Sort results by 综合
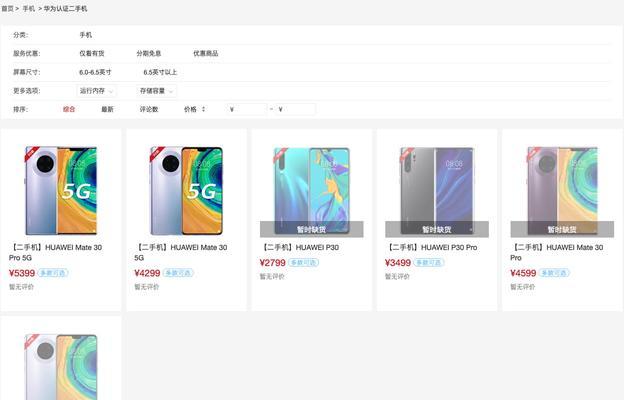Screen dimensions: 624x400 point(69,109)
